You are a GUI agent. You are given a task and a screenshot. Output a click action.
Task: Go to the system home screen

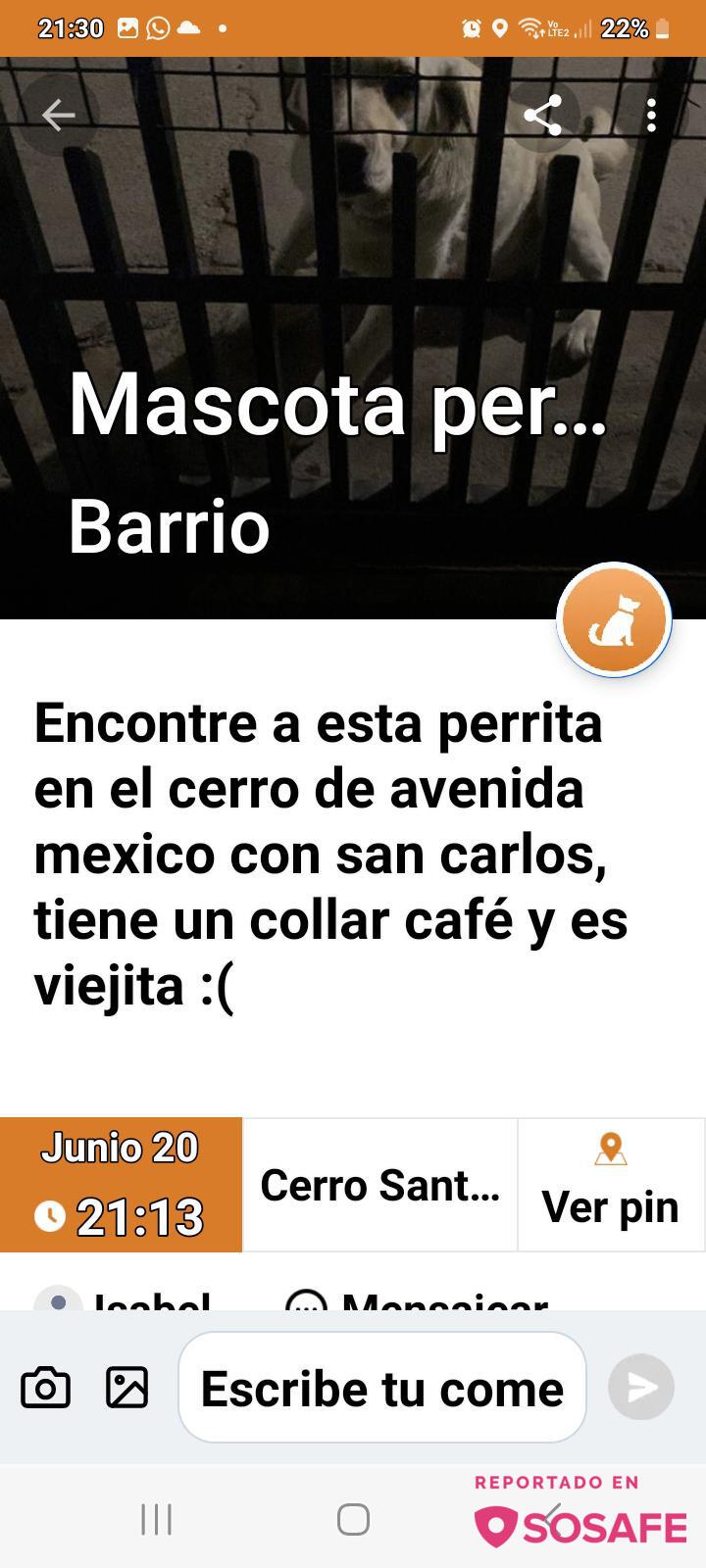point(353,1520)
